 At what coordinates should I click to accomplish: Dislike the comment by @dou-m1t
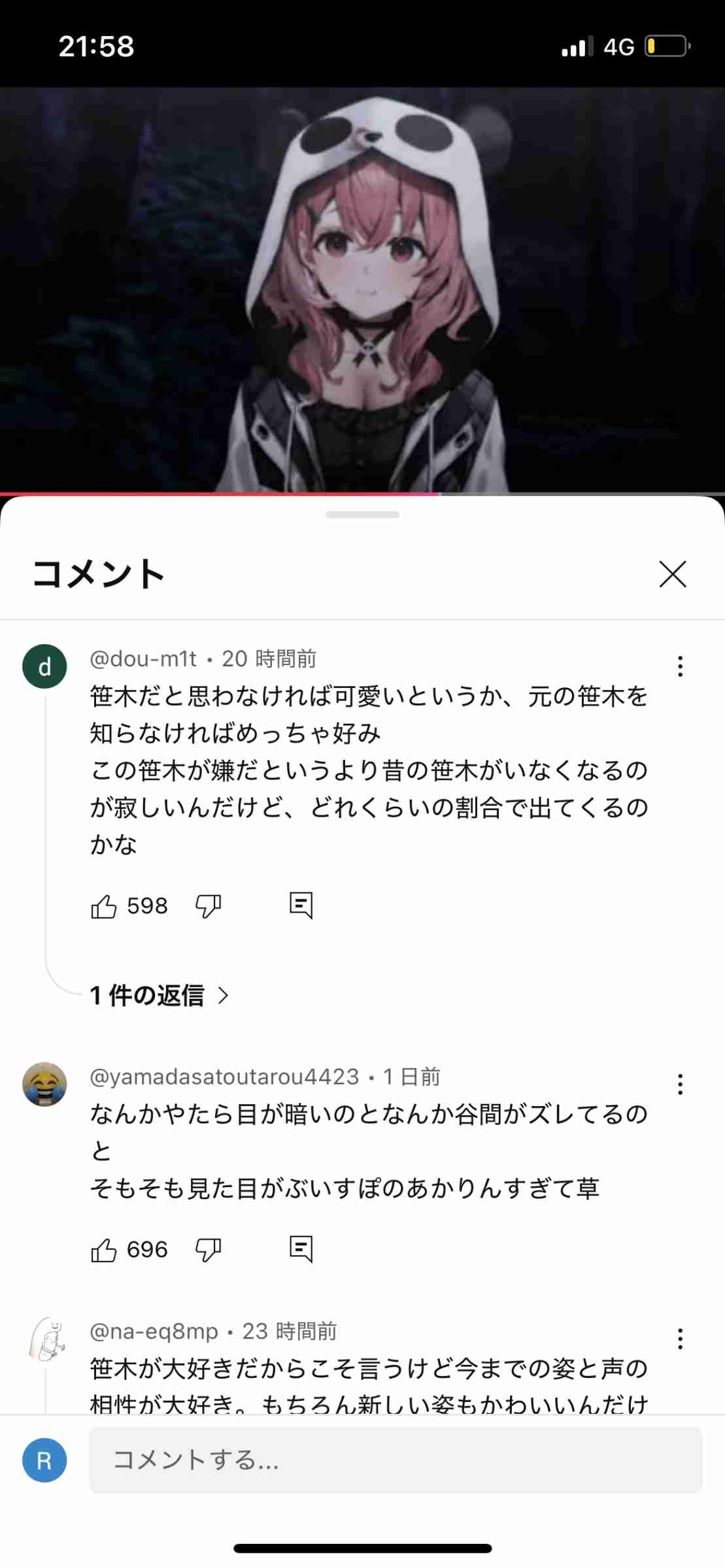(208, 906)
